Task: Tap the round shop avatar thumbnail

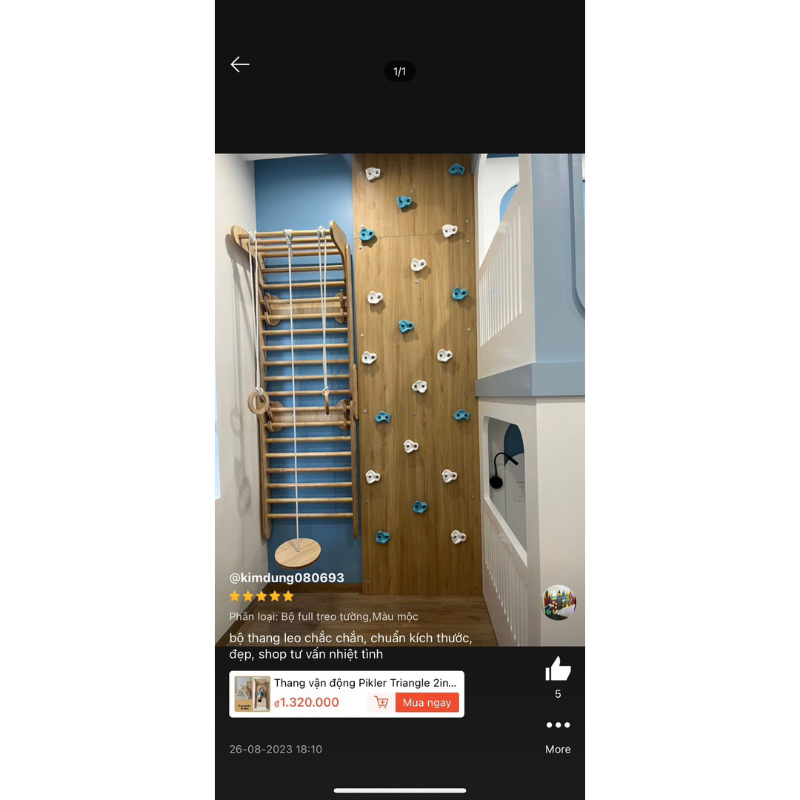Action: coord(559,603)
